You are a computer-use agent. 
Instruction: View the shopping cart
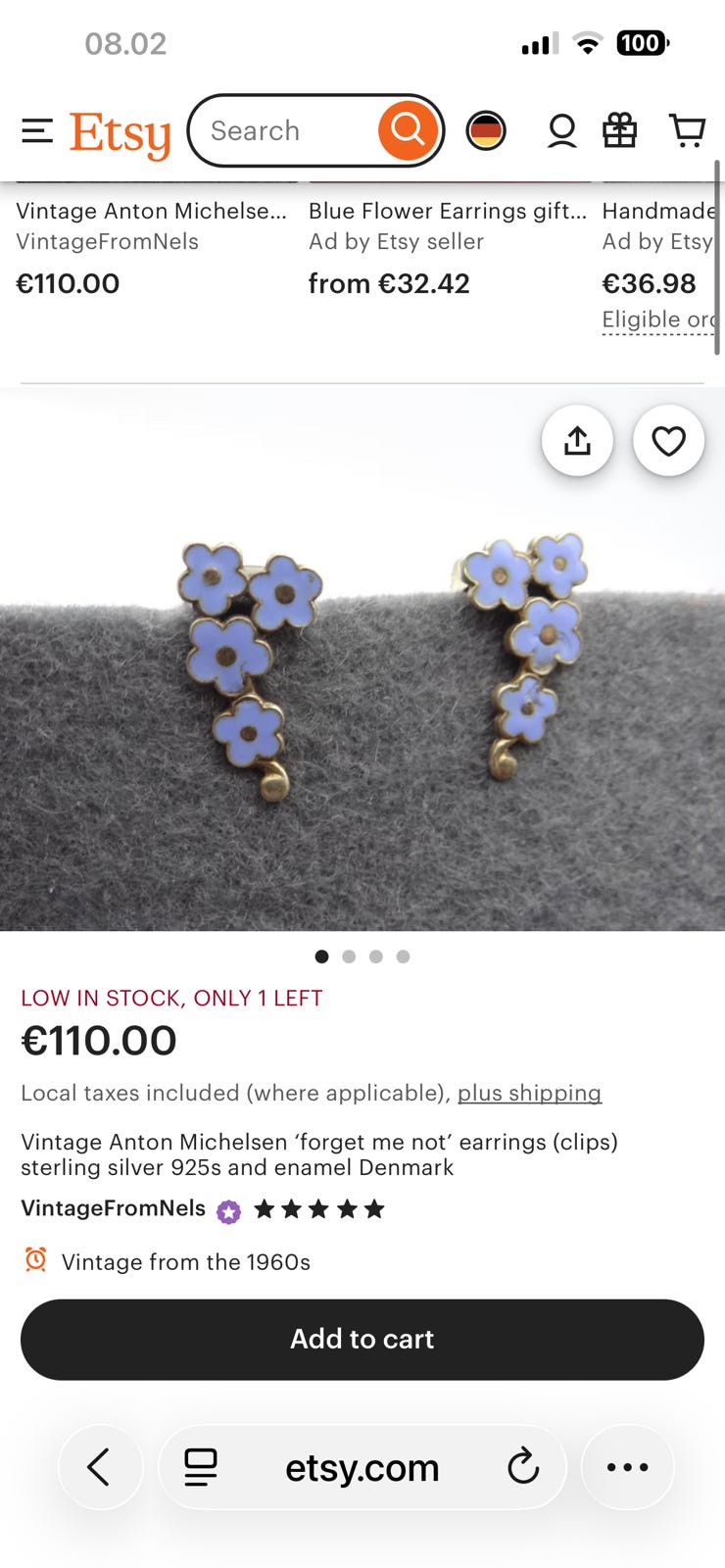[687, 131]
